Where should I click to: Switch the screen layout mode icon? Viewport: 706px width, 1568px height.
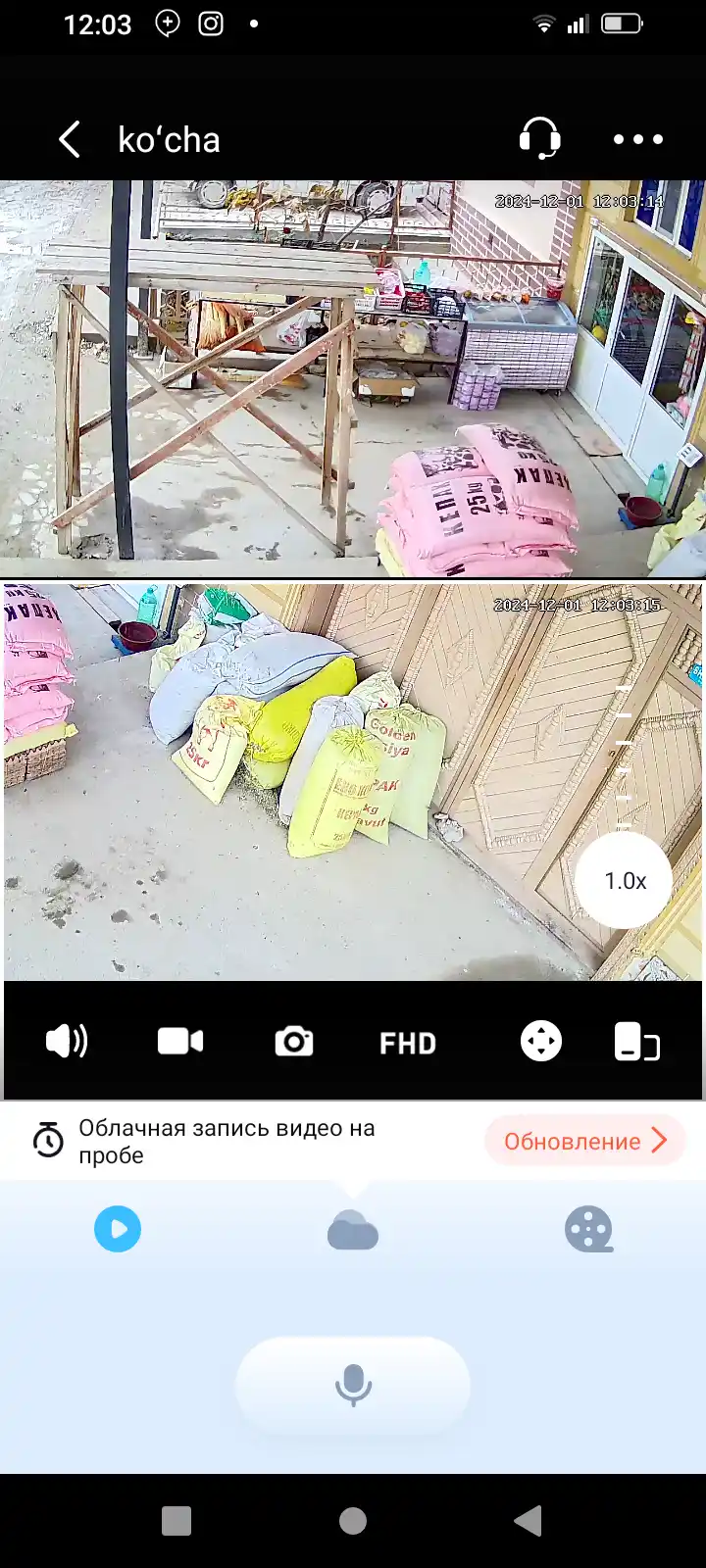tap(637, 1041)
